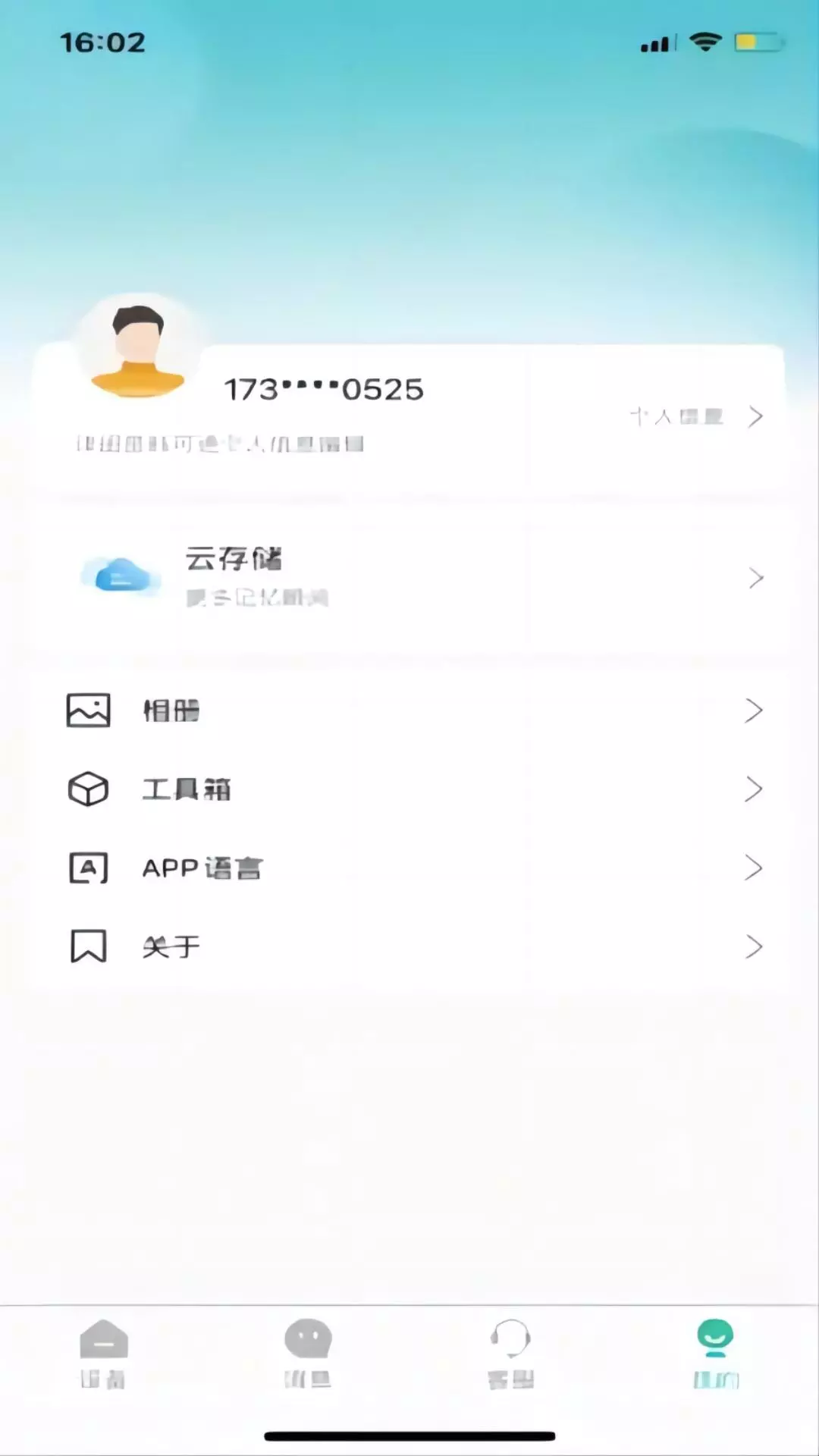Switch to the home tab with house icon
The height and width of the screenshot is (1456, 819).
[x=103, y=1354]
